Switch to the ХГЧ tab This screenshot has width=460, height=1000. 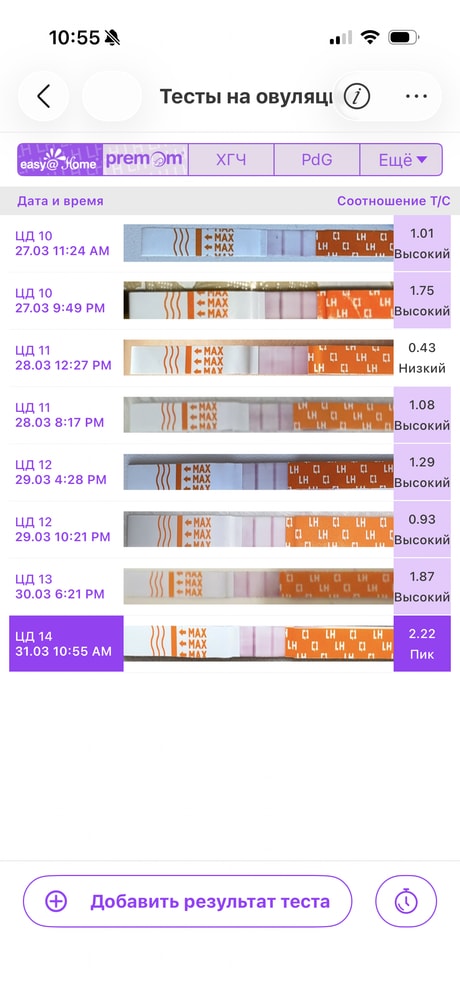point(231,159)
